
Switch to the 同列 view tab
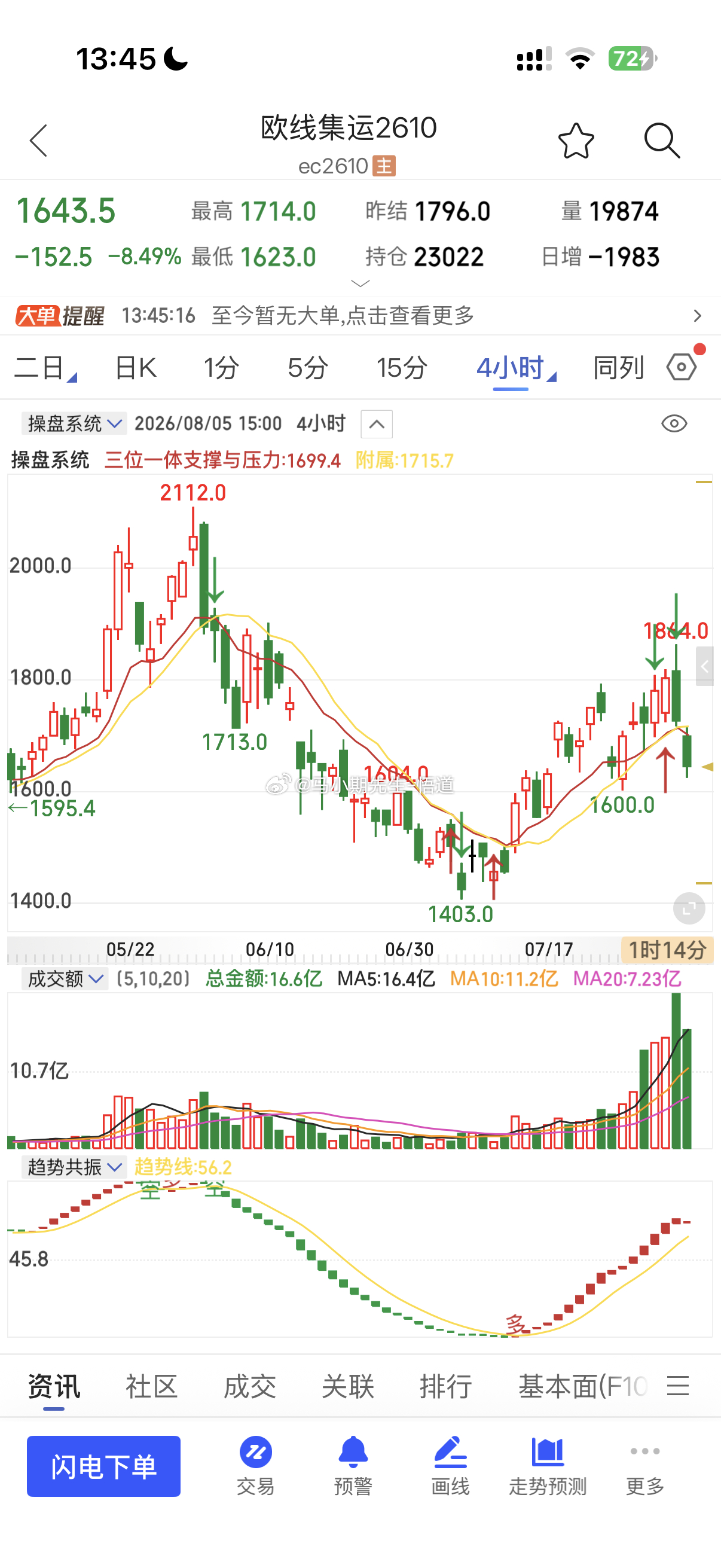coord(618,368)
